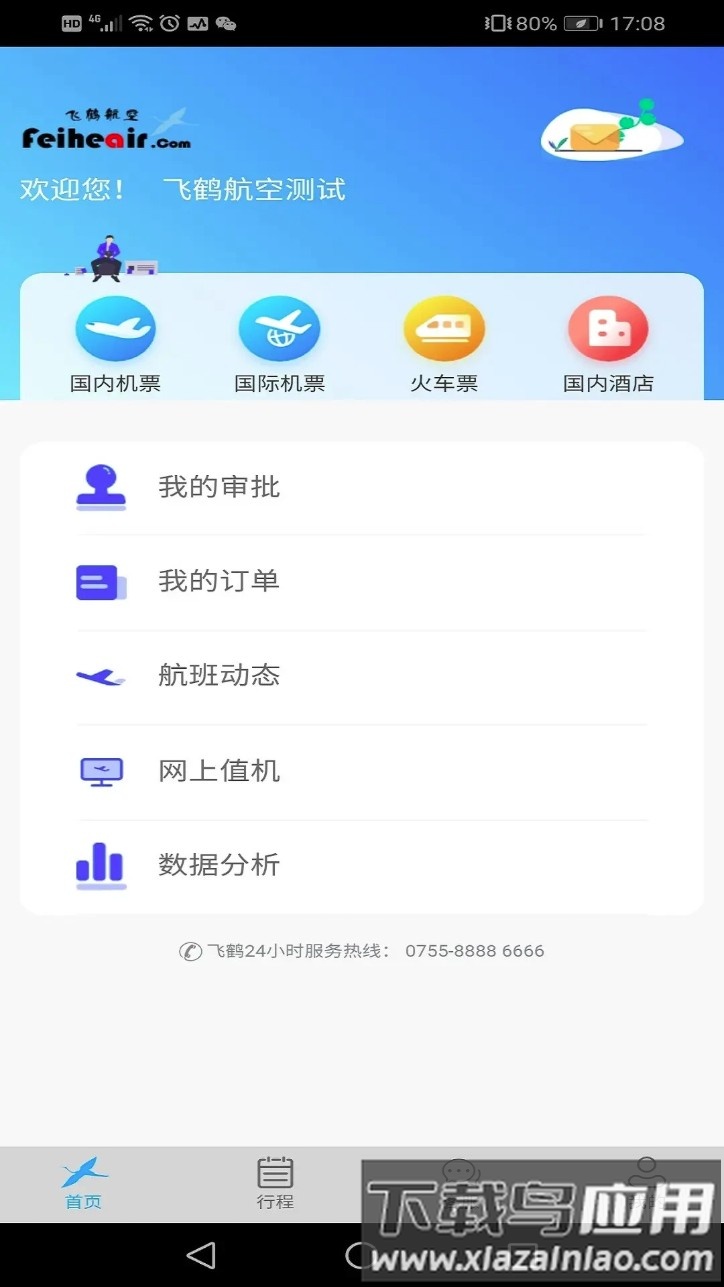Click the order list icon beside 我的订单
724x1287 pixels.
101,581
